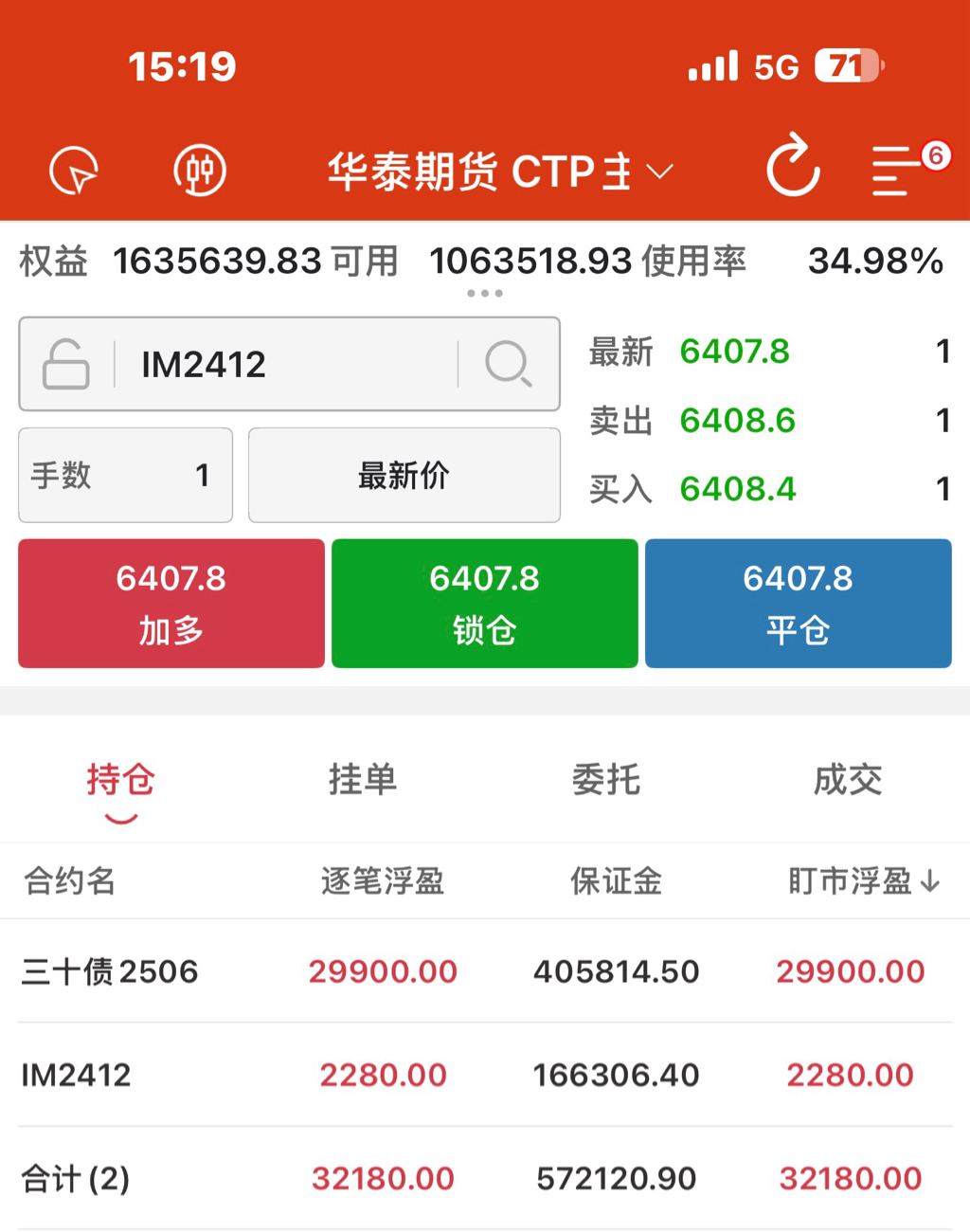Switch to the 成交 tab
Viewport: 970px width, 1232px height.
tap(848, 780)
